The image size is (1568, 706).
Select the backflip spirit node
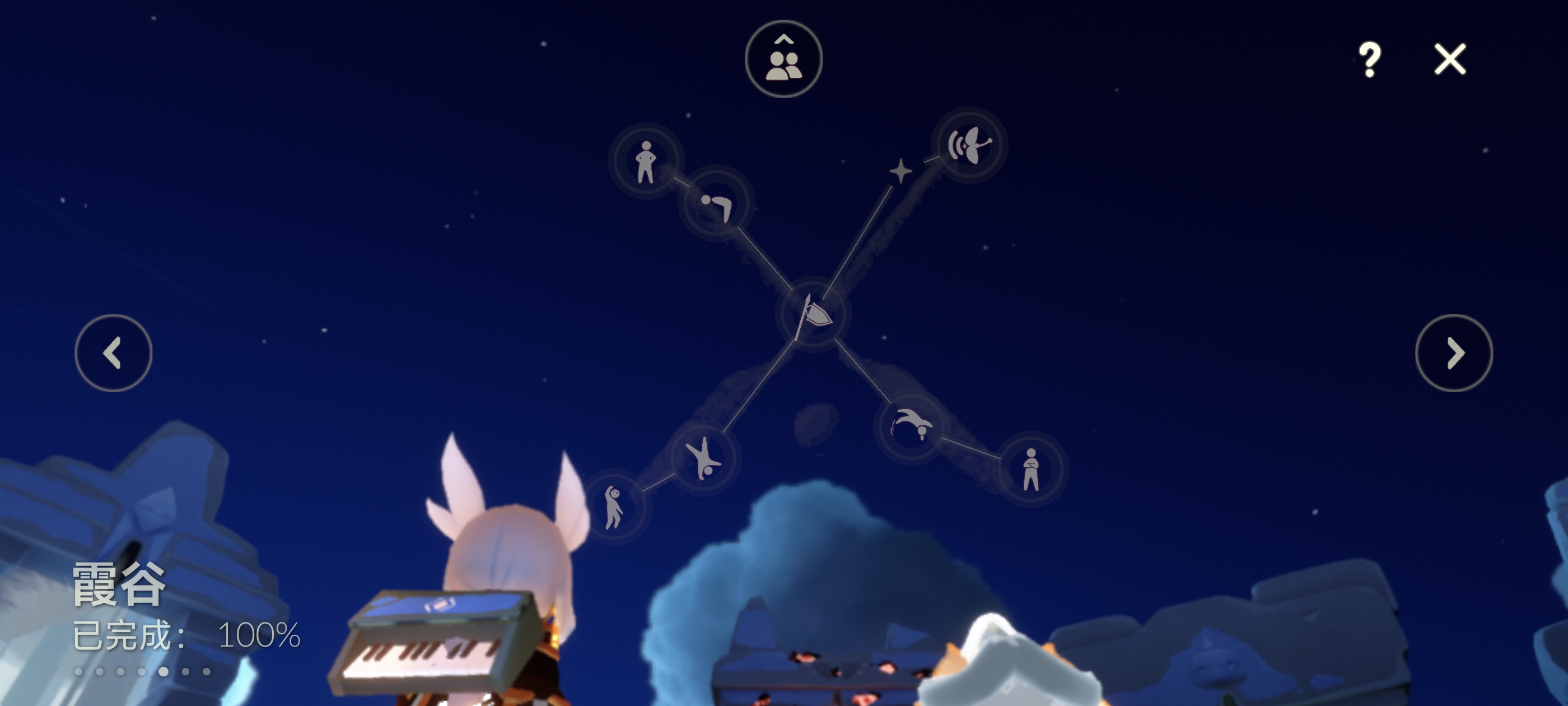(911, 426)
